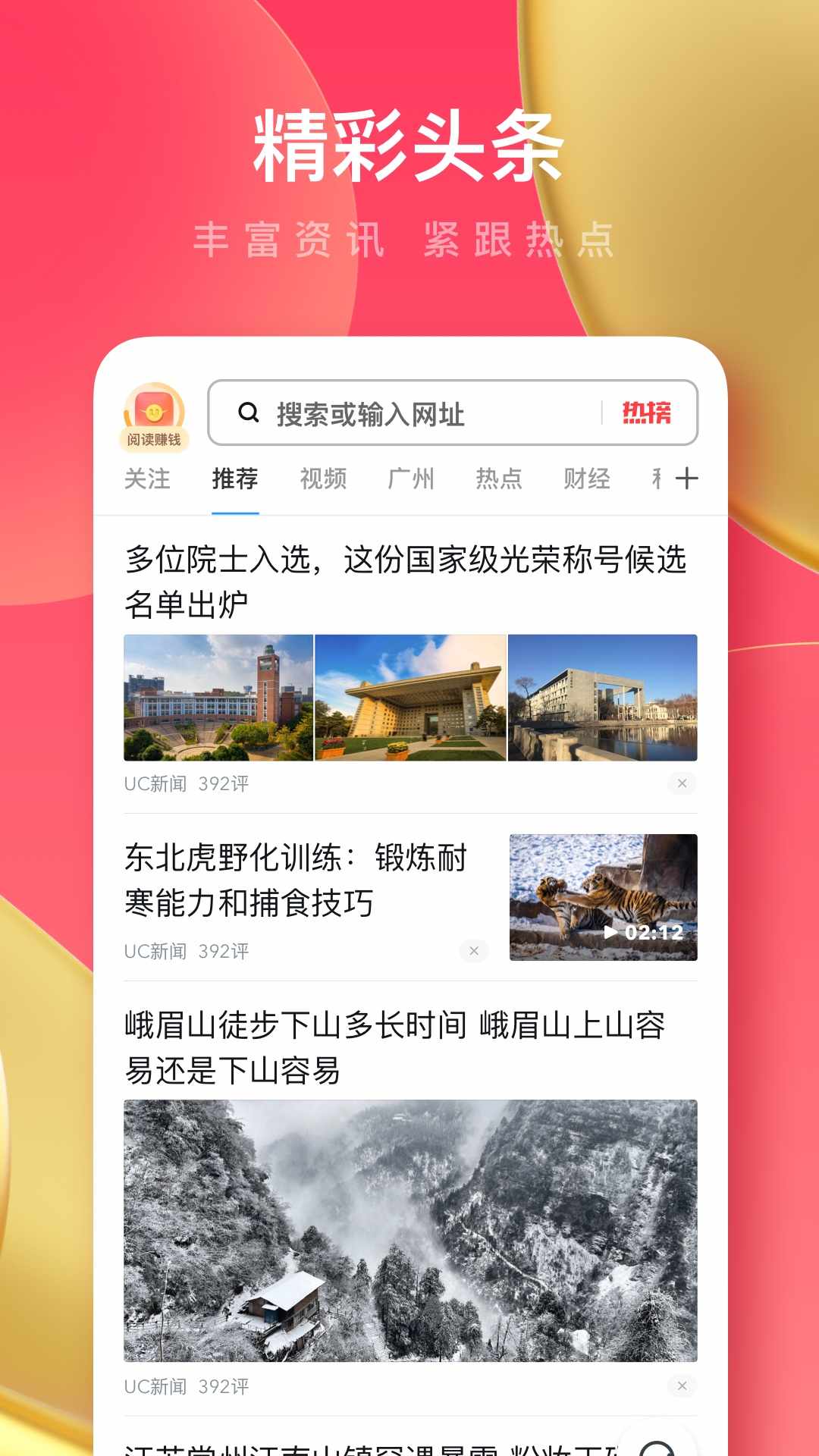The height and width of the screenshot is (1456, 819).
Task: Select the 广州 channel tab
Action: click(x=410, y=478)
